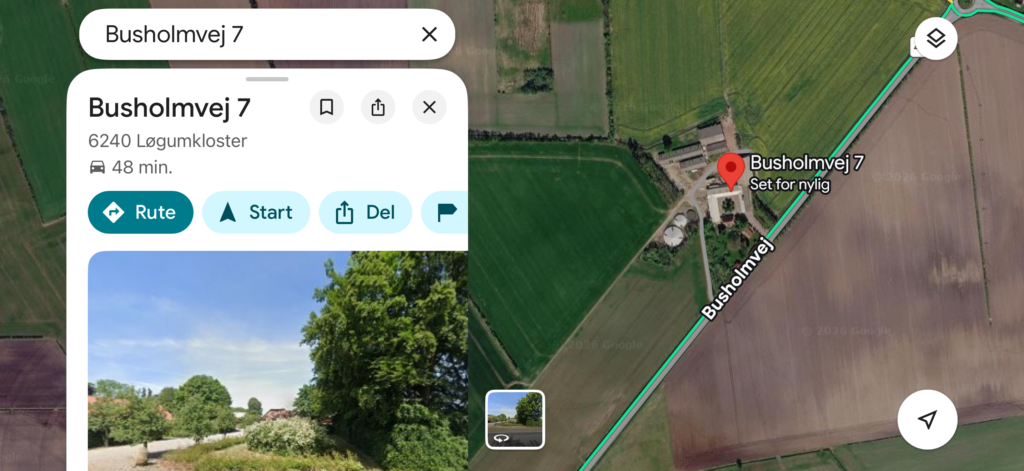The height and width of the screenshot is (471, 1024).
Task: Expand the place sheet via its handle
Action: [x=267, y=79]
